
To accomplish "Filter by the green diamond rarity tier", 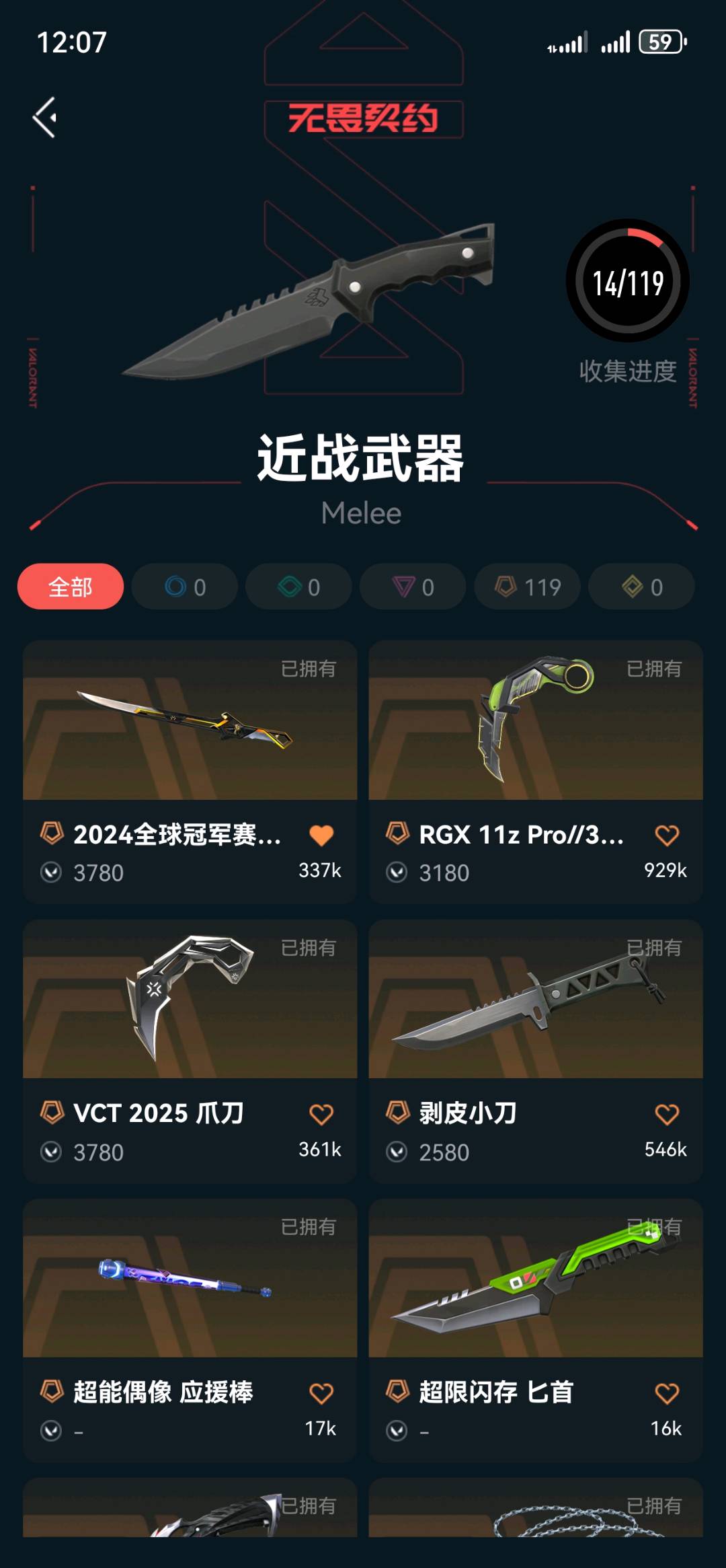I will [298, 587].
